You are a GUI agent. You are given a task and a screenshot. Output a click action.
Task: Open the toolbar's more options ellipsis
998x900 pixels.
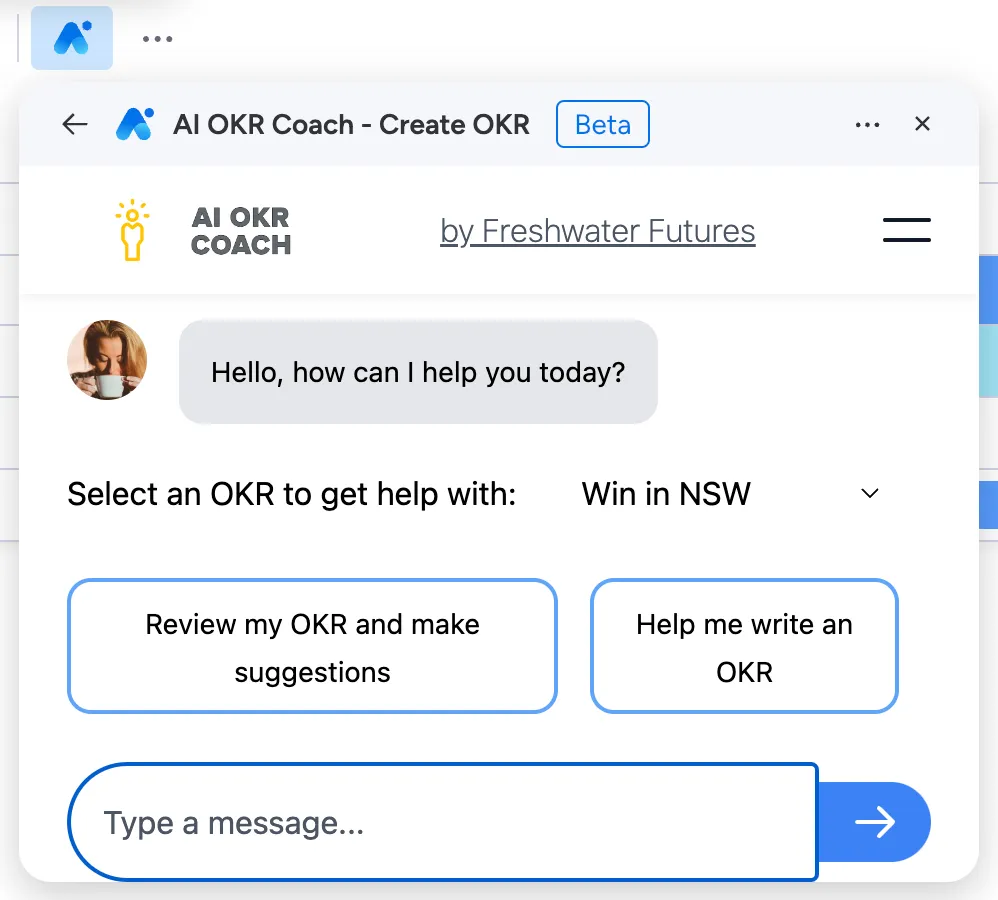click(x=157, y=39)
